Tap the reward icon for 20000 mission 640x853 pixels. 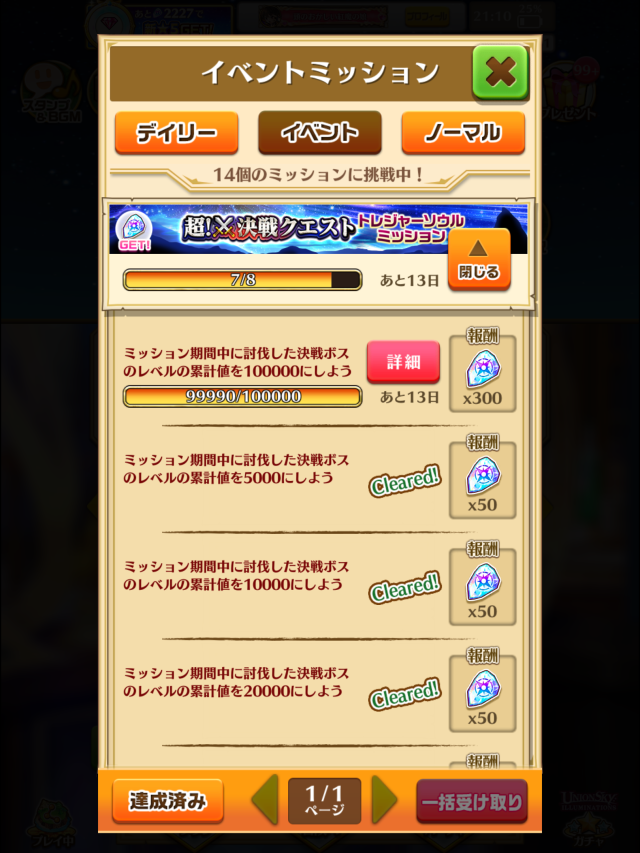tap(483, 692)
